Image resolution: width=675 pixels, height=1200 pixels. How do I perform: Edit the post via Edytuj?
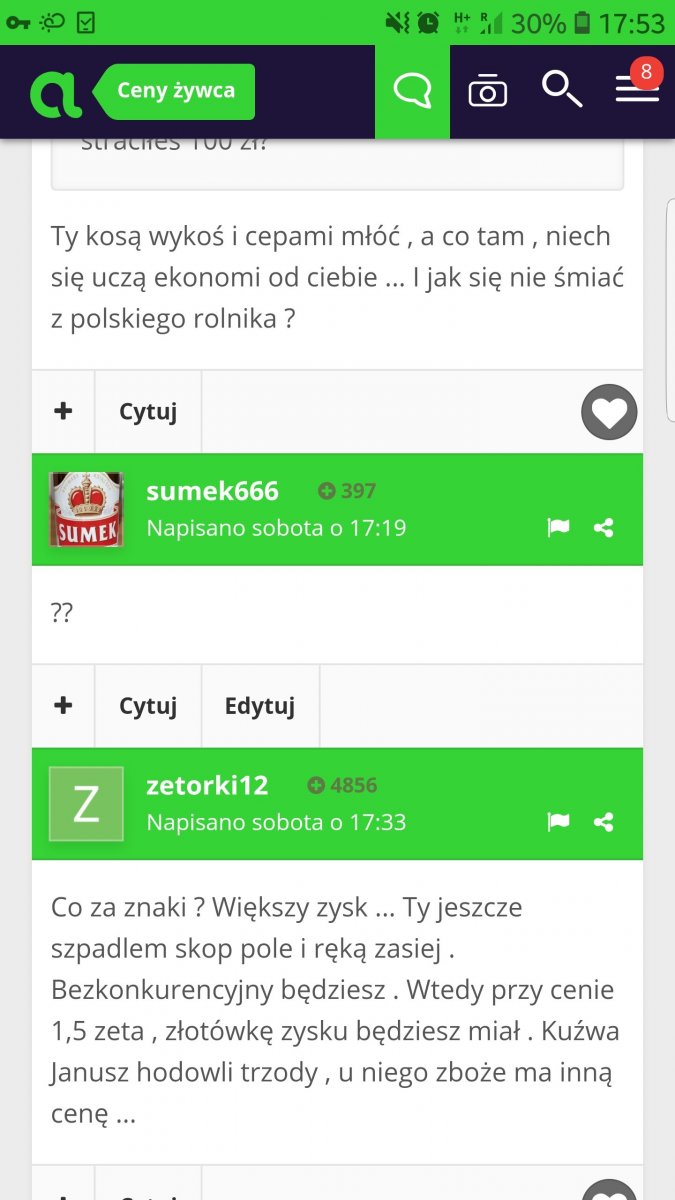(260, 706)
